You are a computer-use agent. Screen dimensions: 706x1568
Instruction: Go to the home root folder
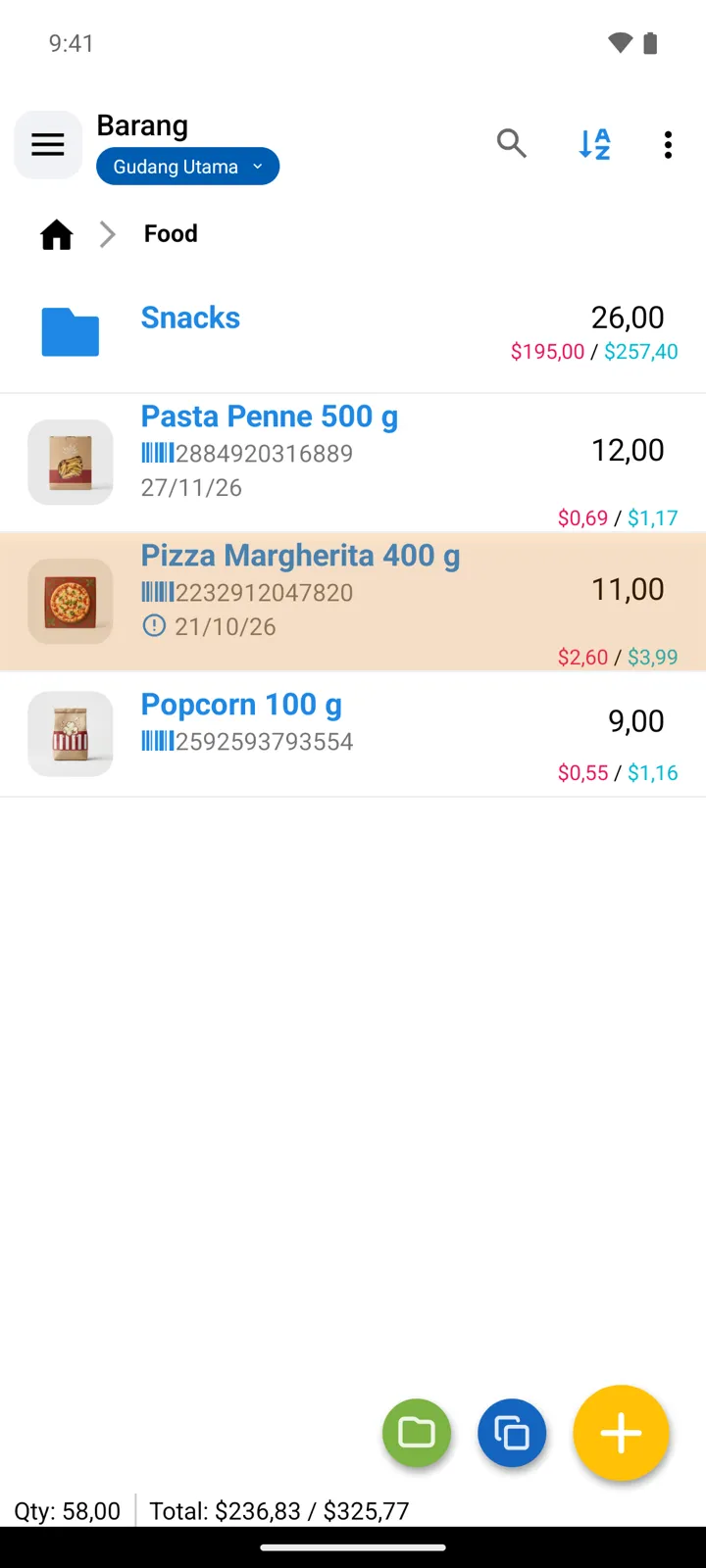click(57, 234)
